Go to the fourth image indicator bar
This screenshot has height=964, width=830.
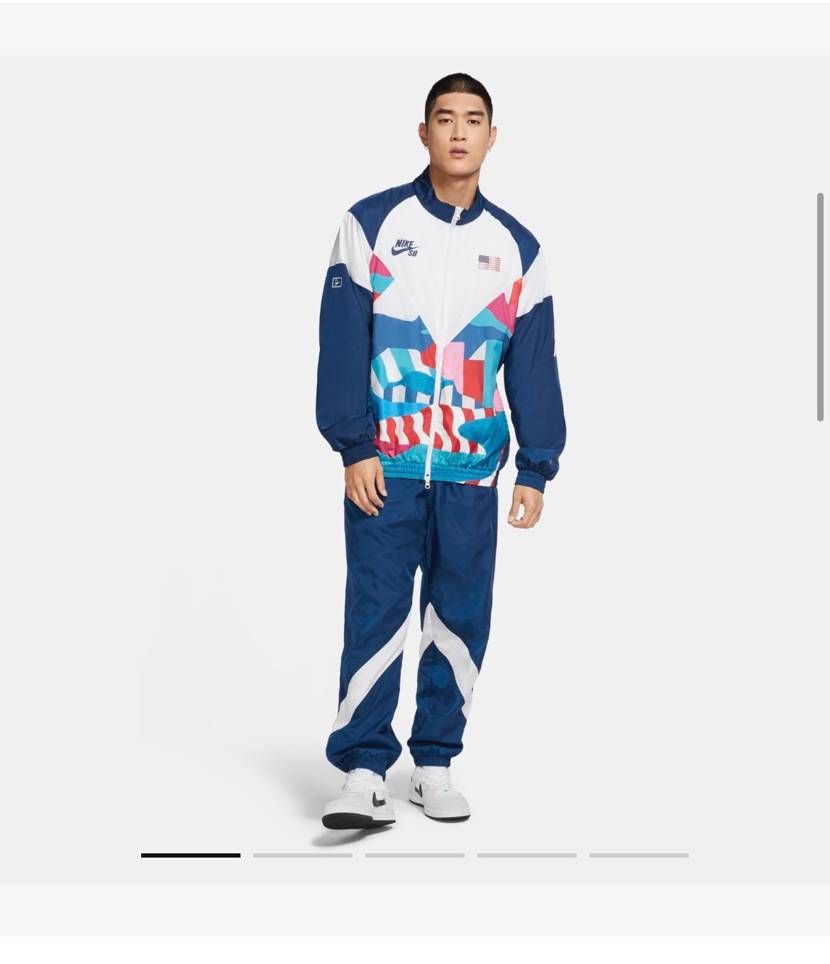[x=526, y=855]
